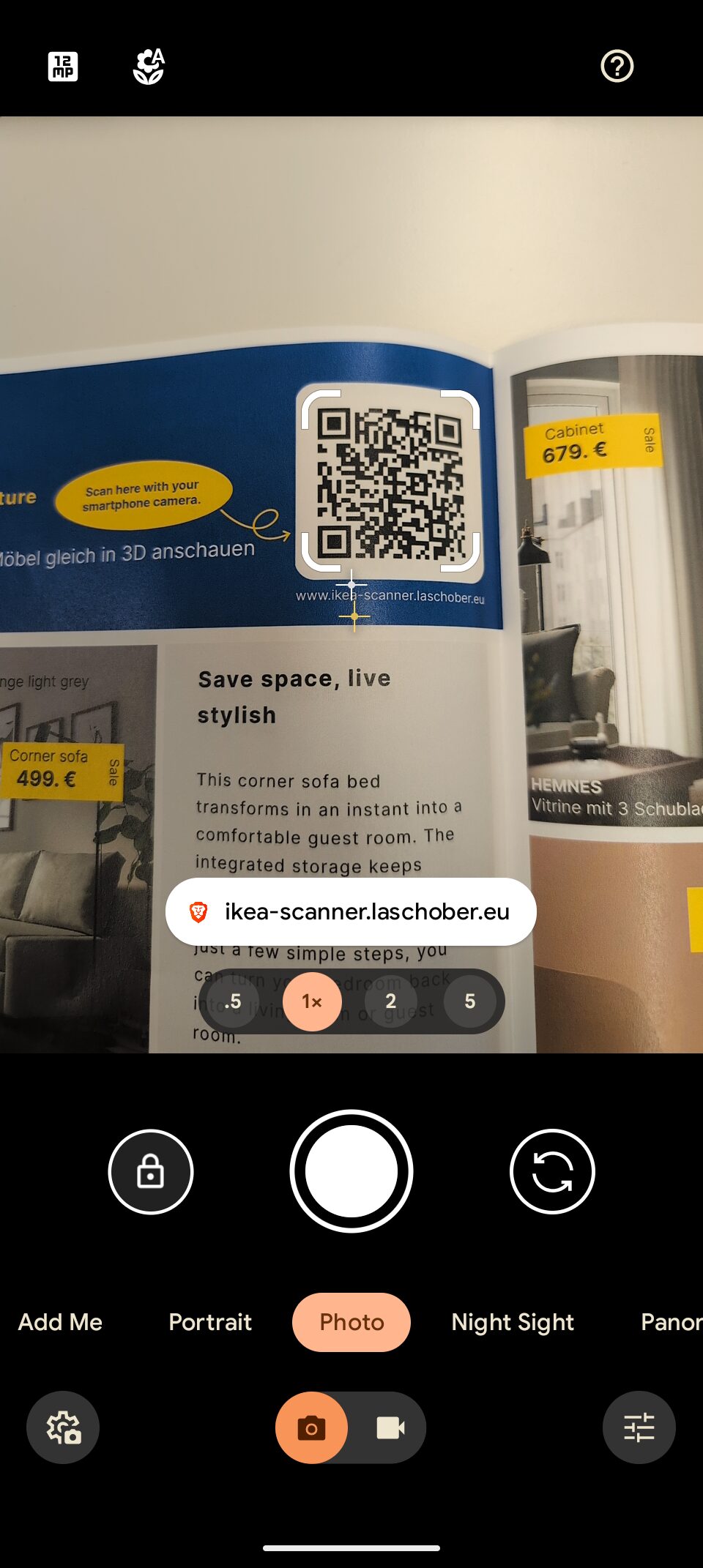Select the photo camera toggle
The height and width of the screenshot is (1568, 703).
coord(312,1427)
